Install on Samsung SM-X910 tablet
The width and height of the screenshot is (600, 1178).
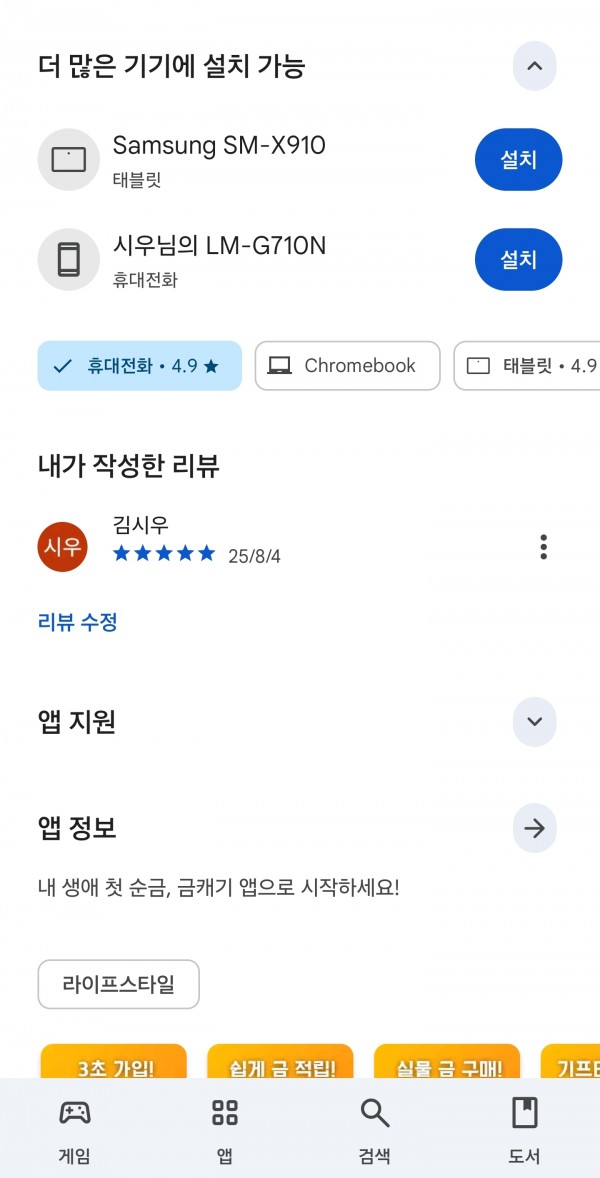pyautogui.click(x=518, y=159)
